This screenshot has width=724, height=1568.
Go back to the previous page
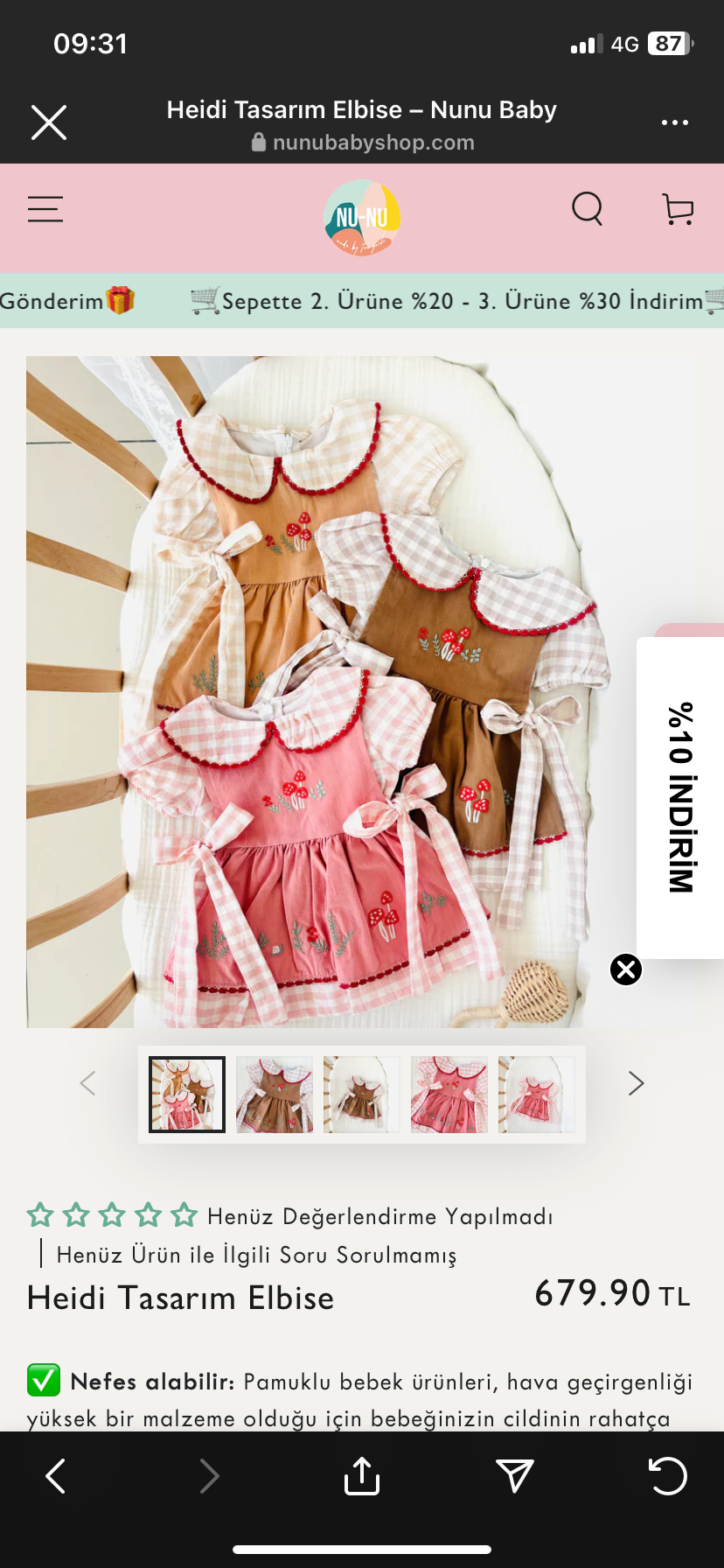point(56,1476)
